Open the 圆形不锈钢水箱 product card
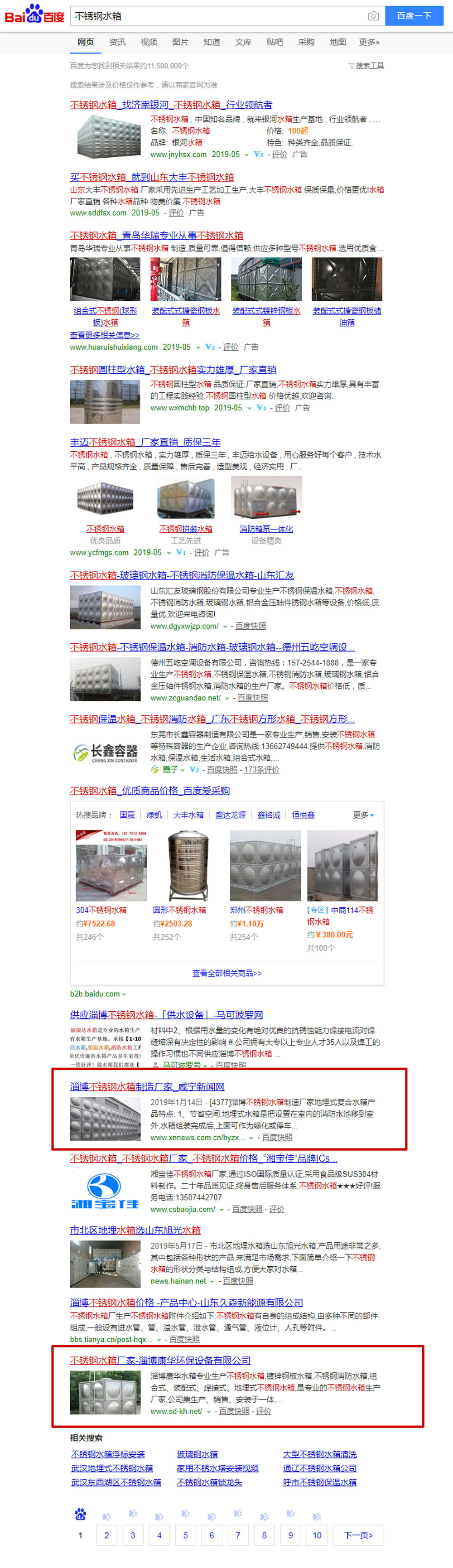The width and height of the screenshot is (453, 1568). coord(179,910)
